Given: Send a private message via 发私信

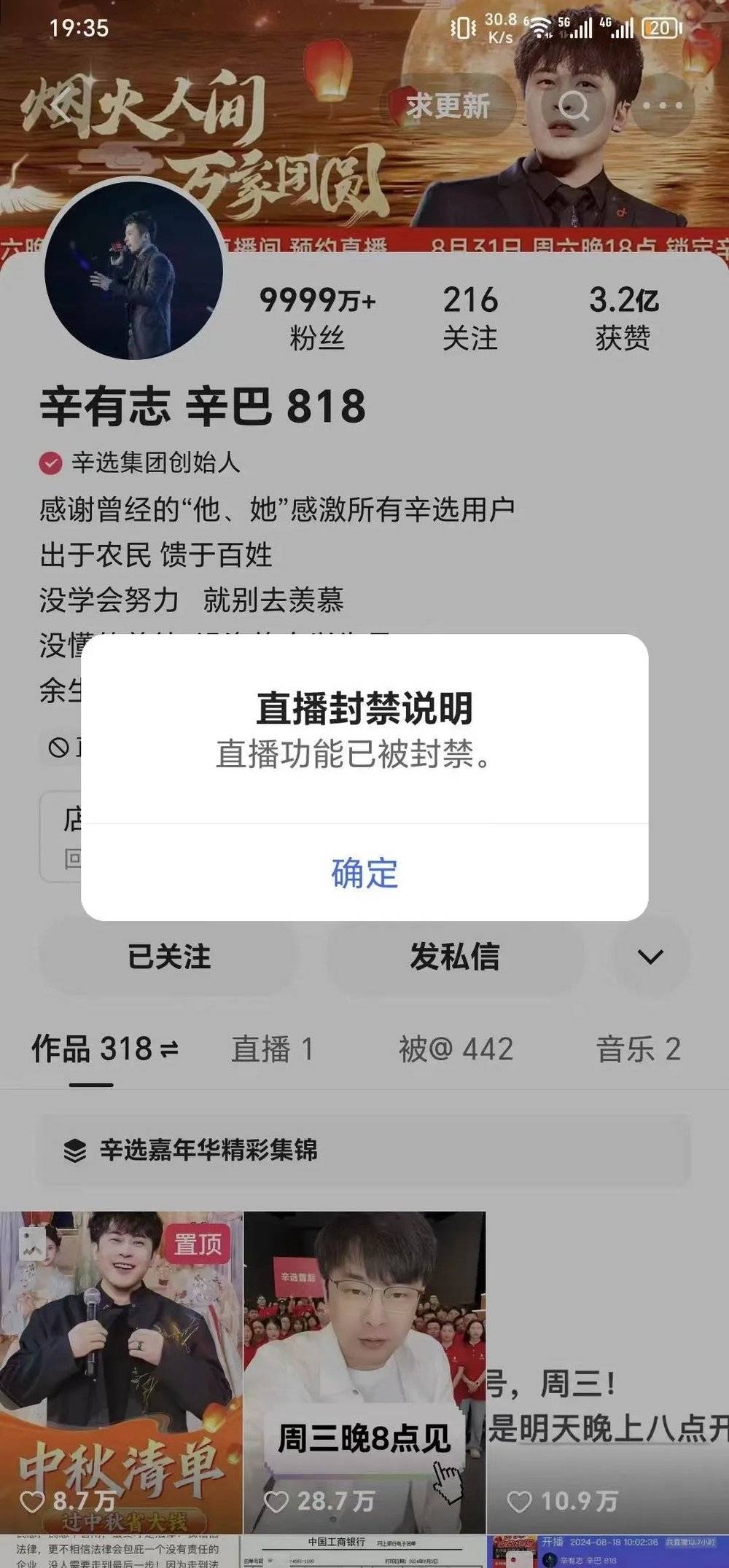Looking at the screenshot, I should pos(455,957).
